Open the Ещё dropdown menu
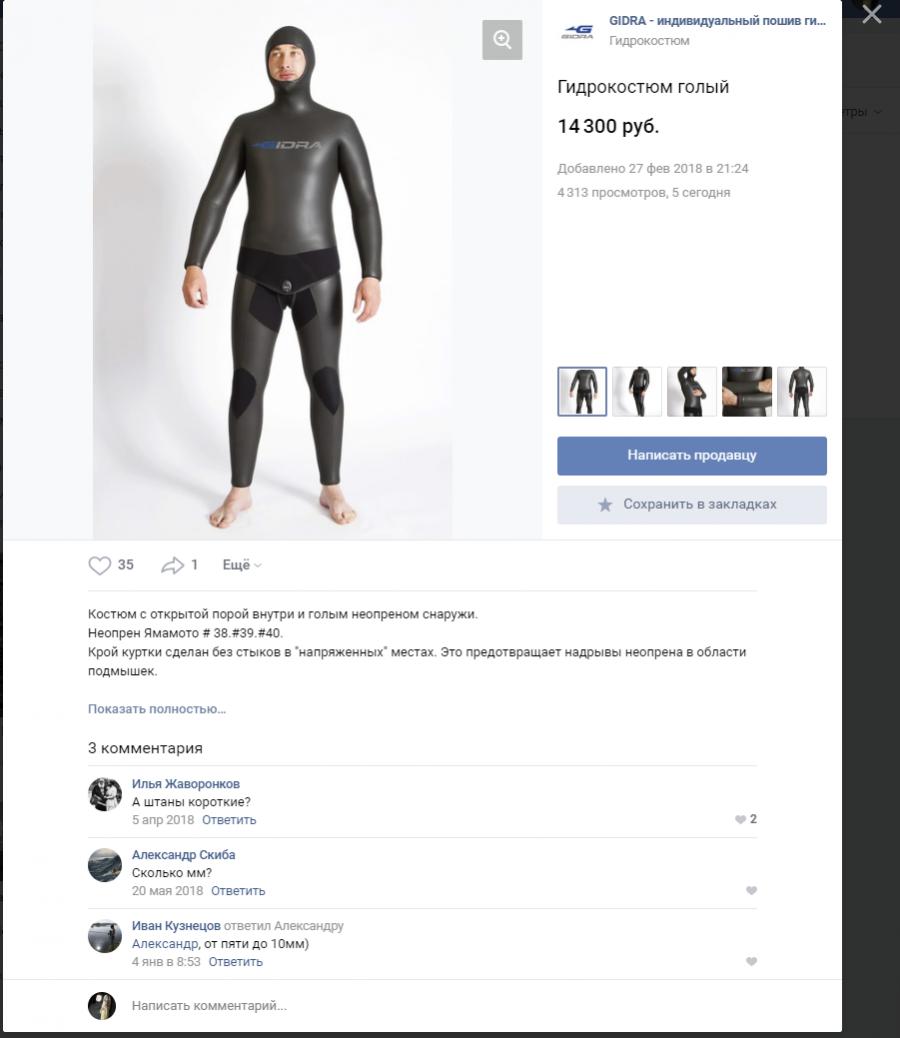Image resolution: width=900 pixels, height=1038 pixels. 241,565
